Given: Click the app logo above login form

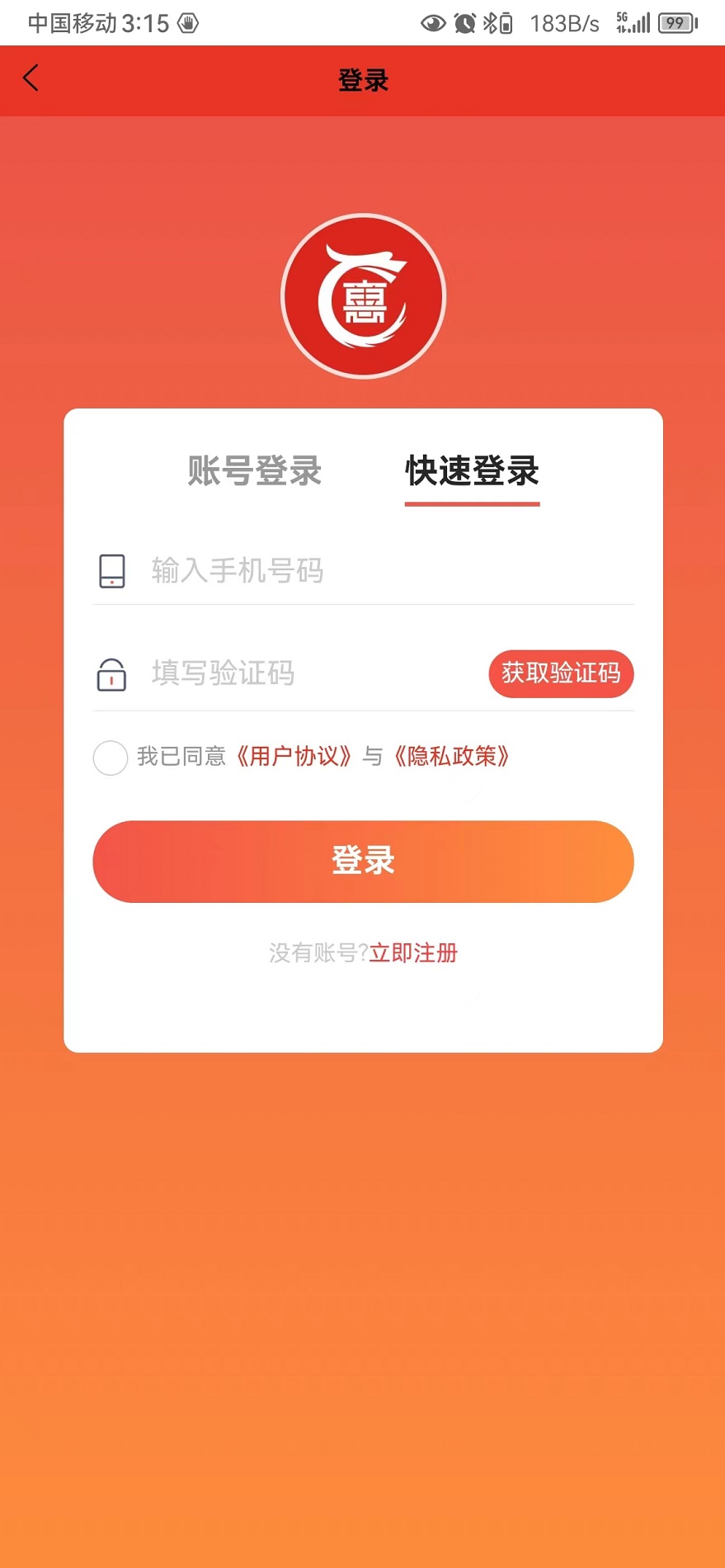Looking at the screenshot, I should point(363,295).
